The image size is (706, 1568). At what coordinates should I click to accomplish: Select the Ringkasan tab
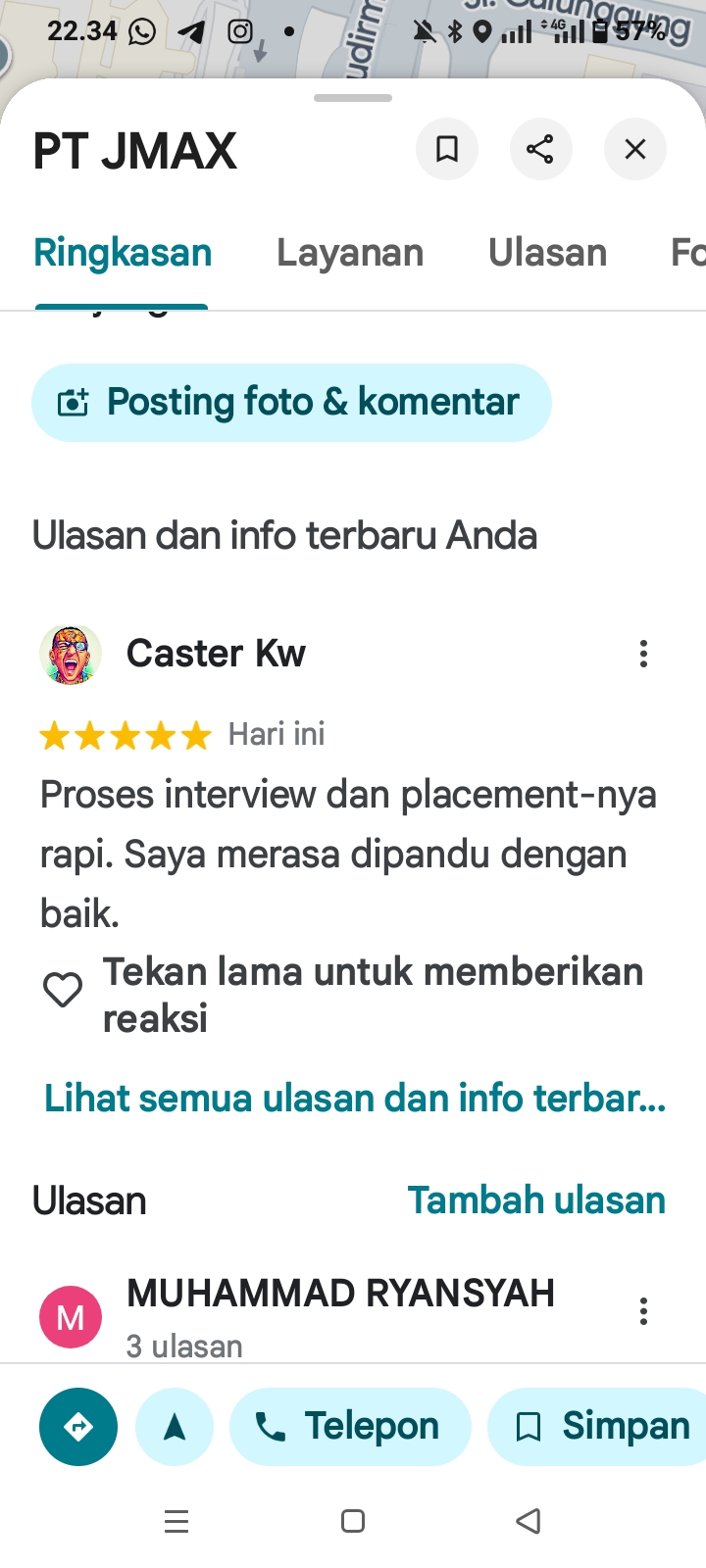[123, 253]
